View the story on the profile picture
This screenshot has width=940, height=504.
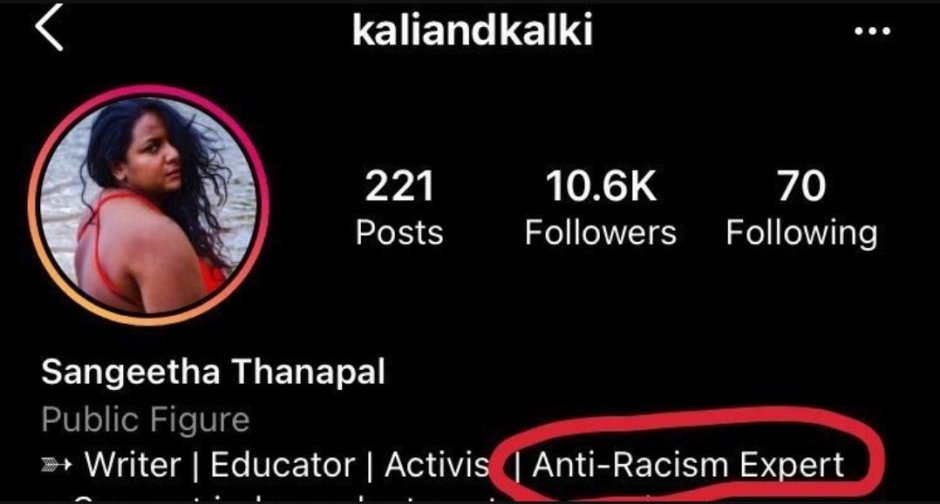pos(150,207)
